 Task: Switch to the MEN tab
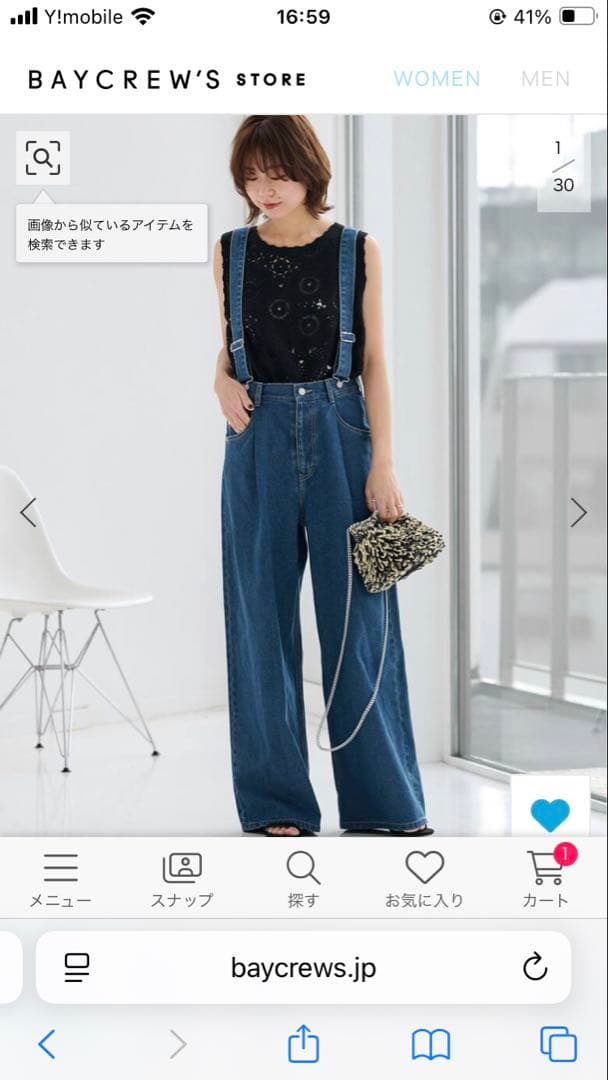tap(545, 79)
